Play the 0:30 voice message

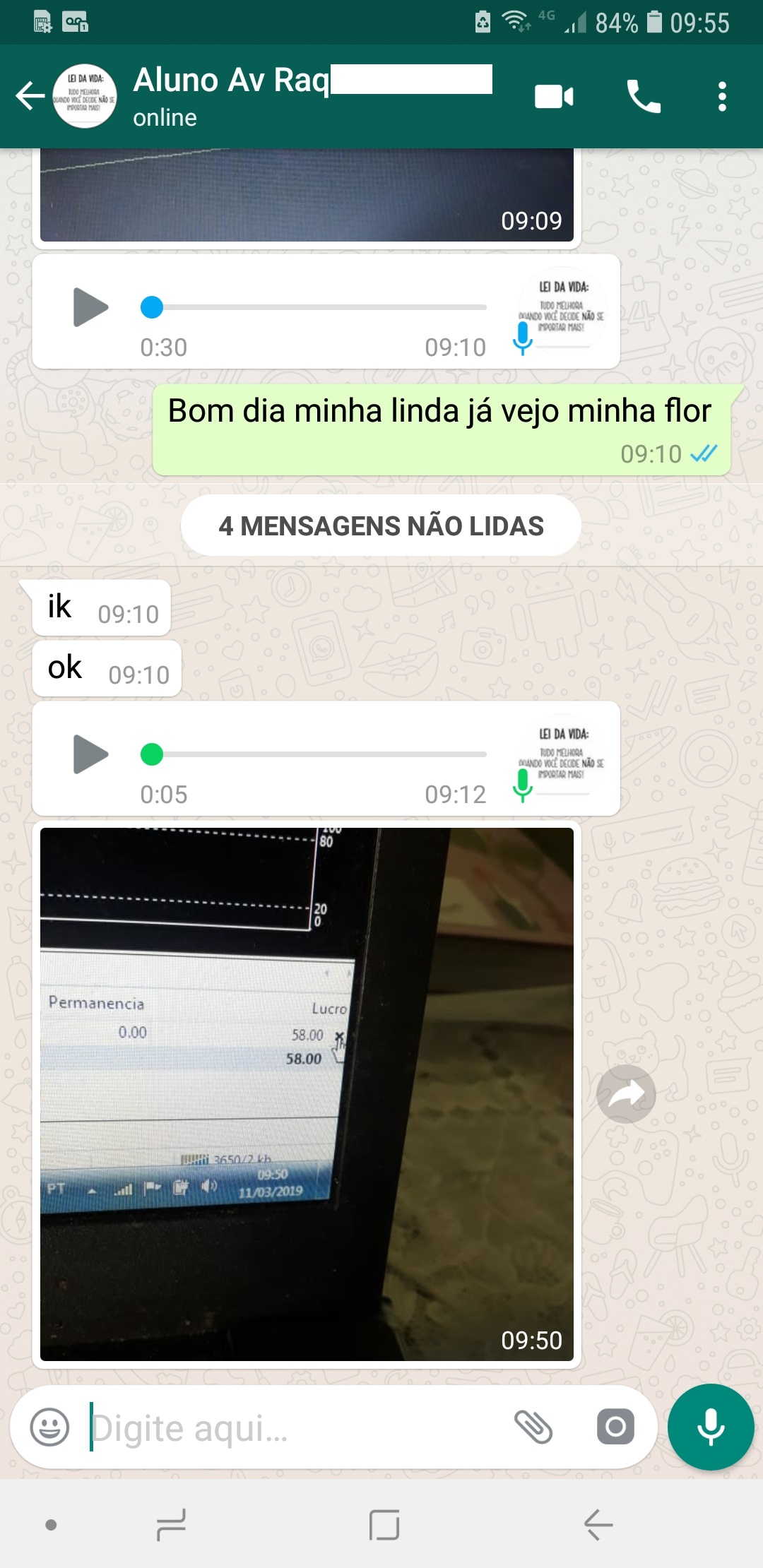coord(91,307)
